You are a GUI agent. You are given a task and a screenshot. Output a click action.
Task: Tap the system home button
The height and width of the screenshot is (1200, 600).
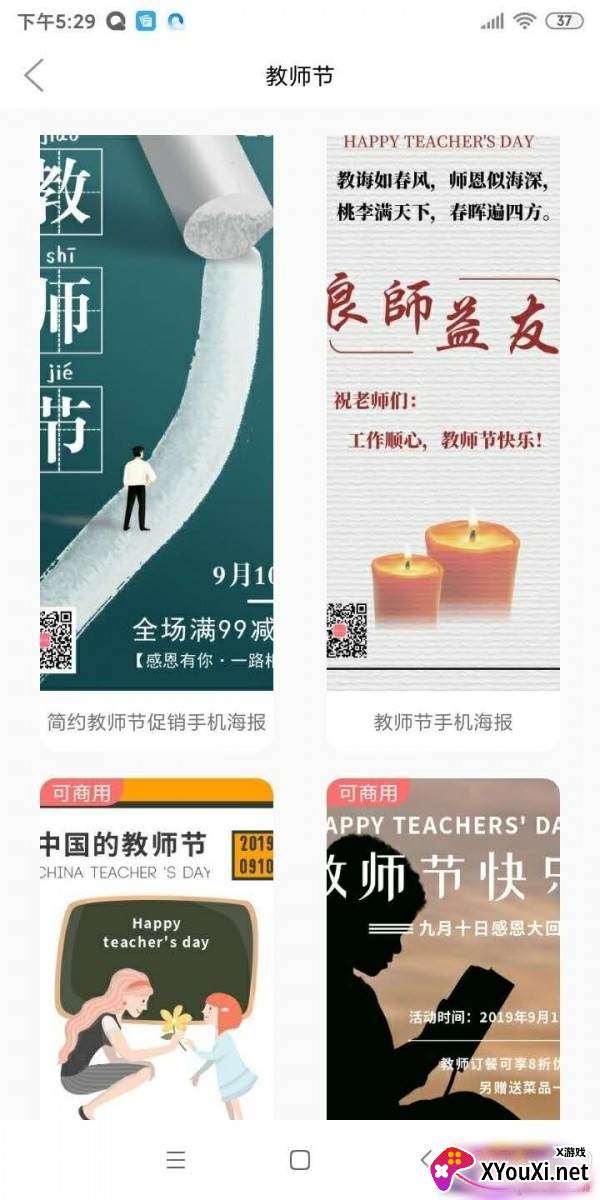point(300,1159)
